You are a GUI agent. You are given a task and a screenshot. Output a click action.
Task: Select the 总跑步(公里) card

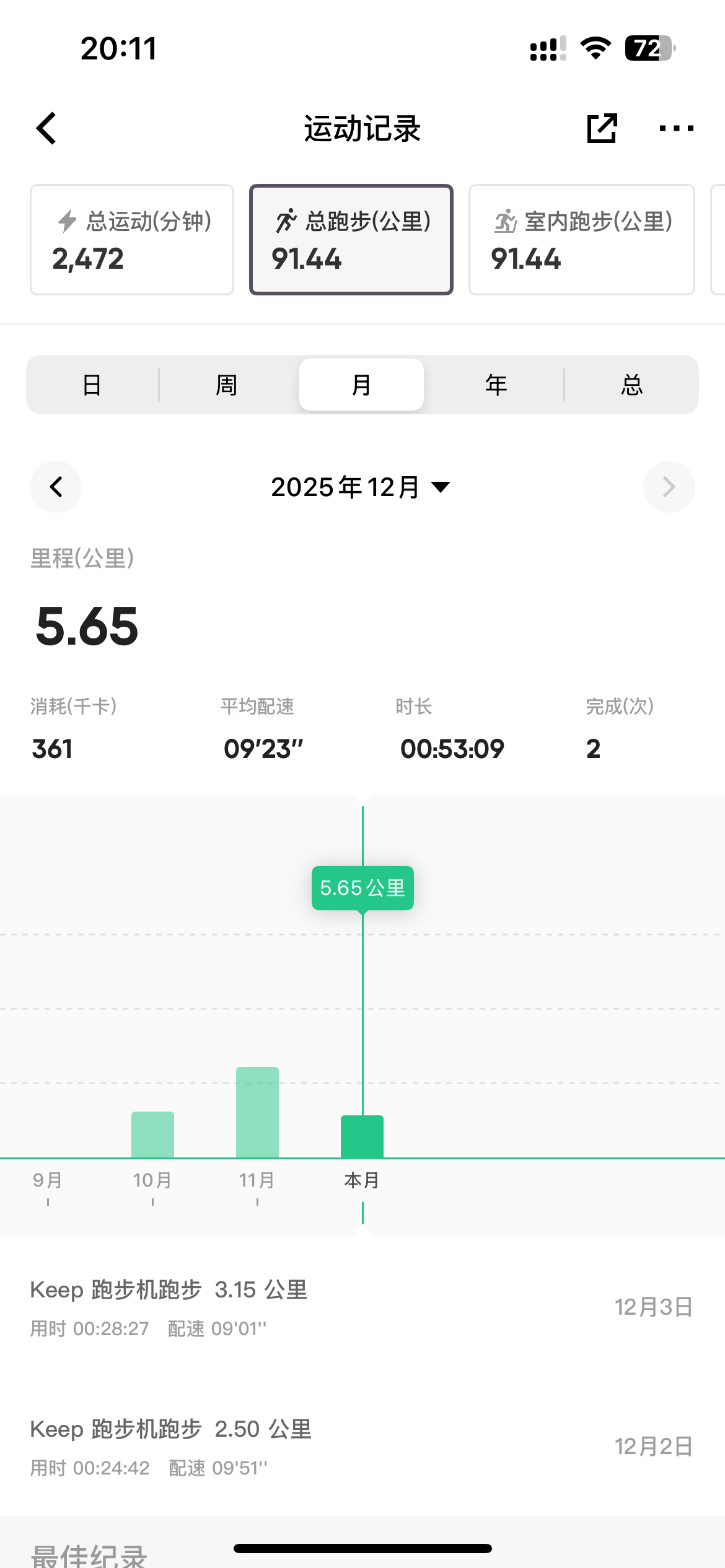pyautogui.click(x=351, y=240)
